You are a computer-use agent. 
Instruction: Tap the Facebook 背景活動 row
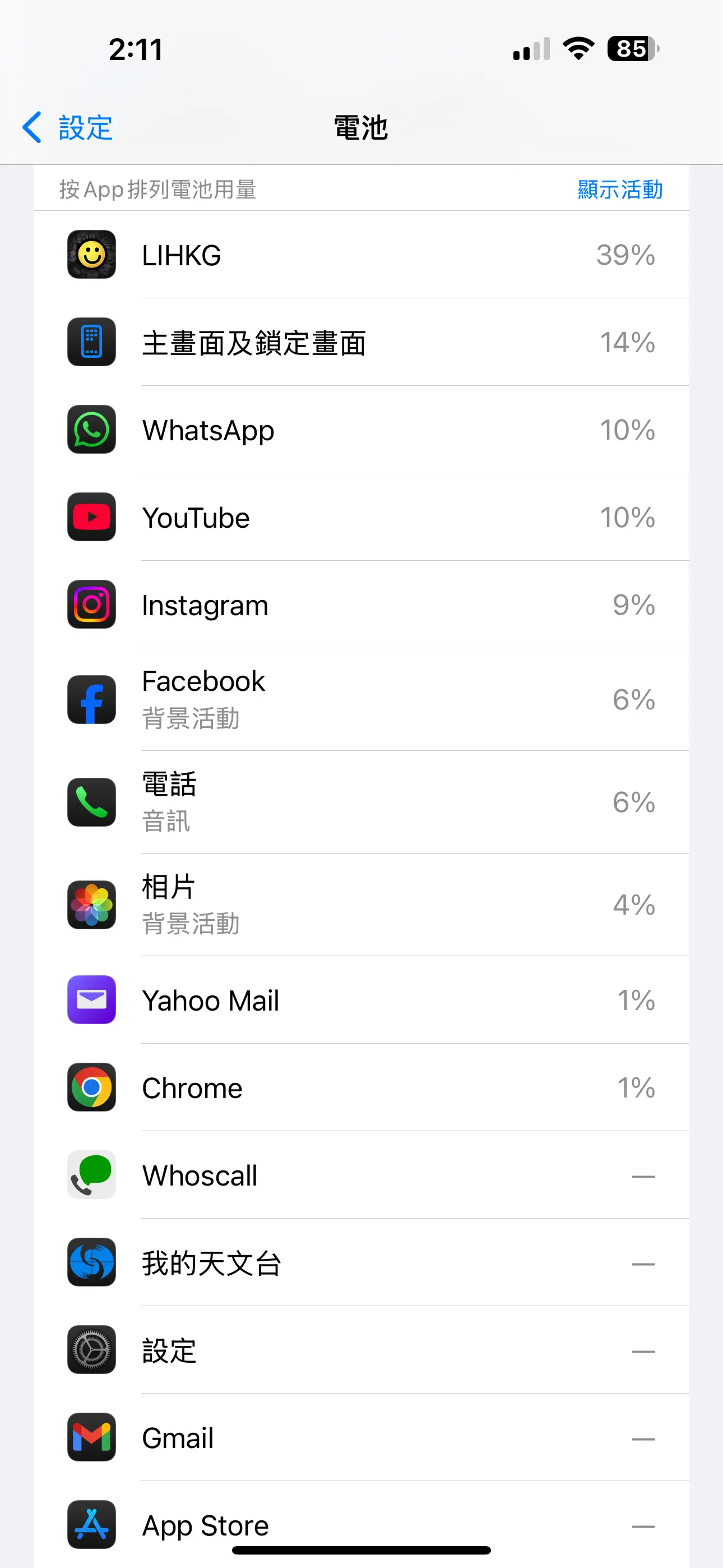(361, 699)
